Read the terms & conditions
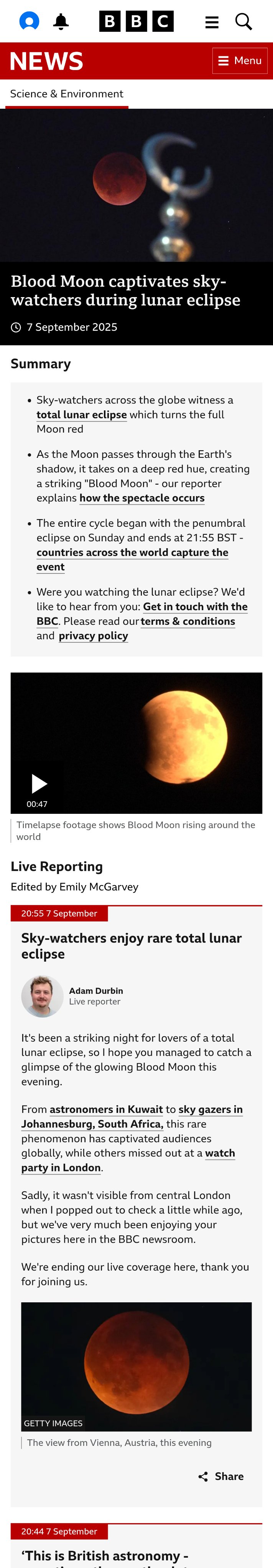273x1568 pixels. [188, 621]
